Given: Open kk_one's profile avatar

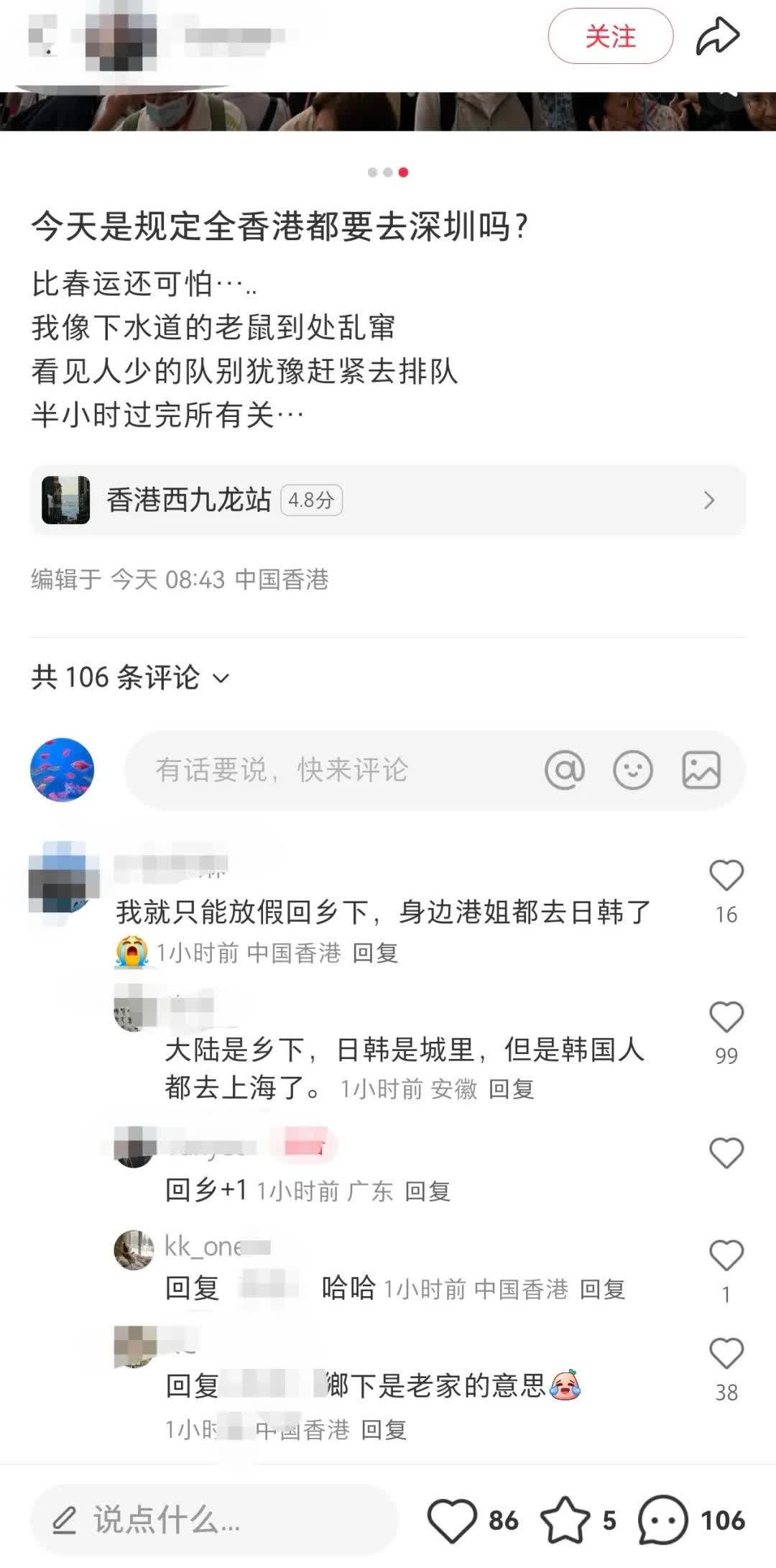Looking at the screenshot, I should pos(134,1250).
